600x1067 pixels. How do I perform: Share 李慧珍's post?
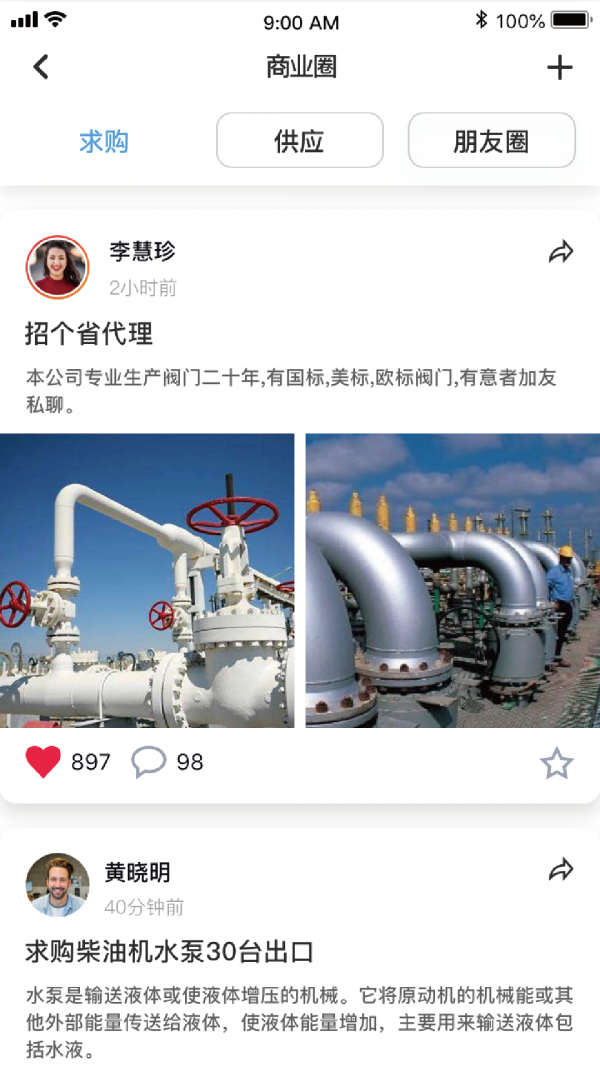[561, 252]
